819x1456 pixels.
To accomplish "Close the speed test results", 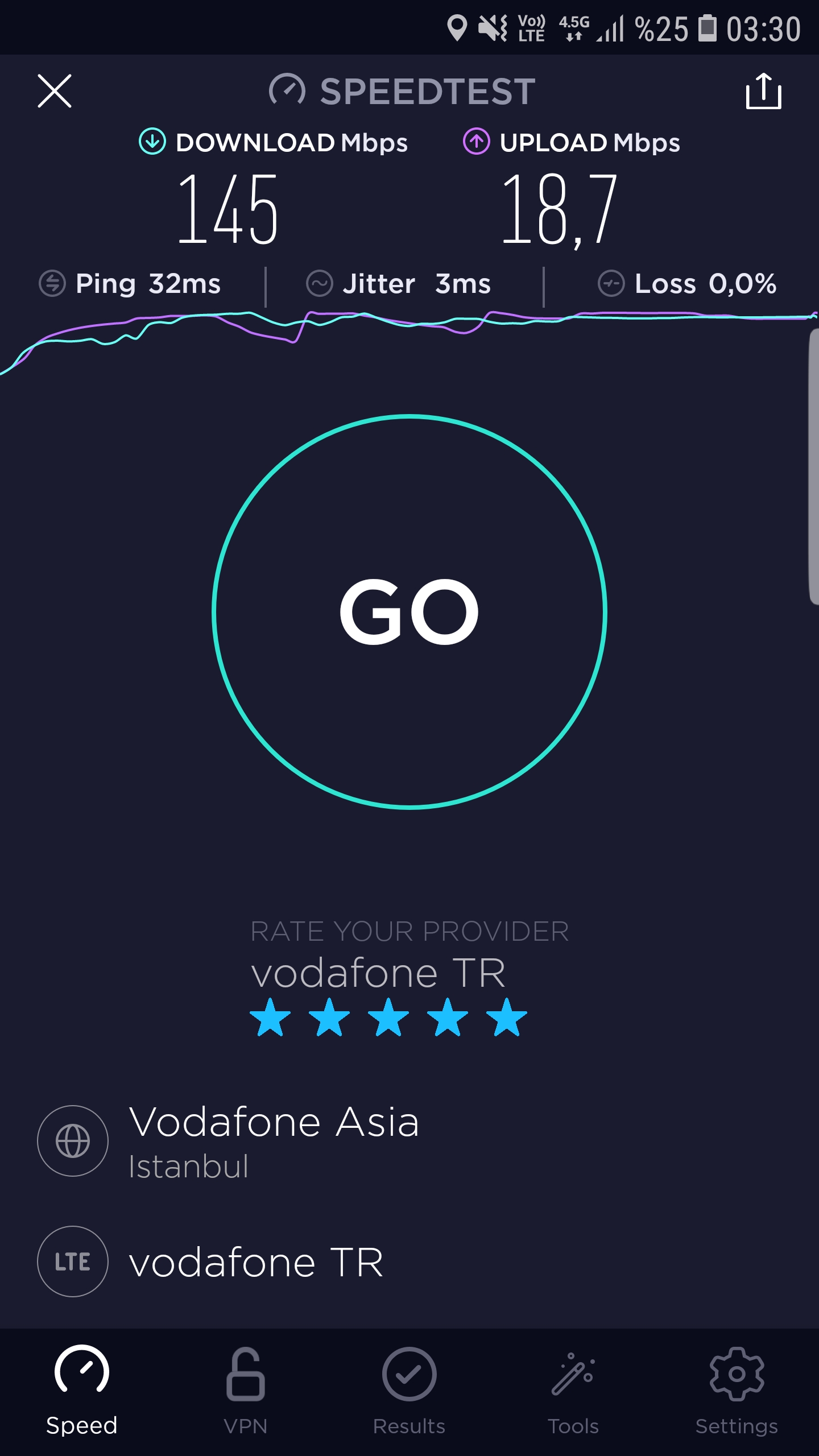I will click(x=55, y=91).
